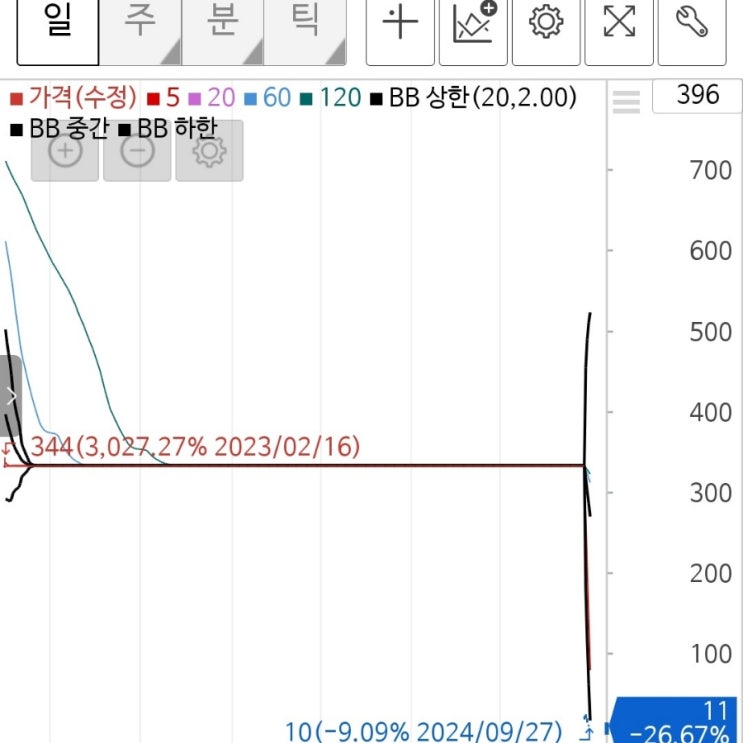The image size is (743, 743).
Task: Open chart settings gear in toolbar
Action: point(546,25)
